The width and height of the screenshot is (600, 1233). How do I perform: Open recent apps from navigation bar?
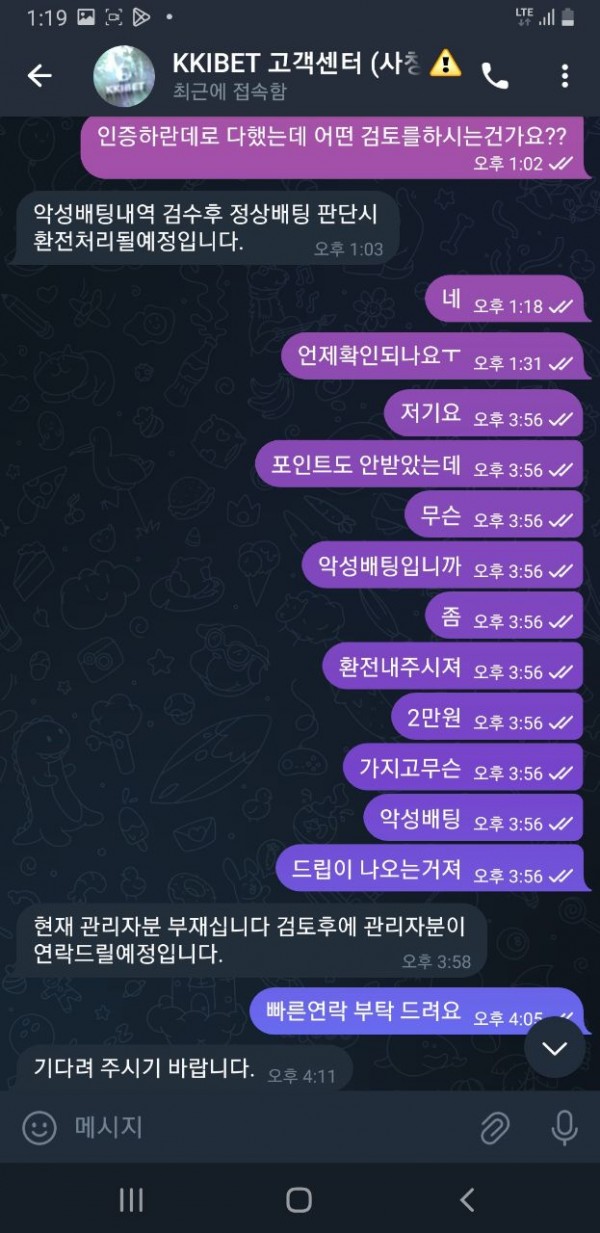click(131, 1200)
